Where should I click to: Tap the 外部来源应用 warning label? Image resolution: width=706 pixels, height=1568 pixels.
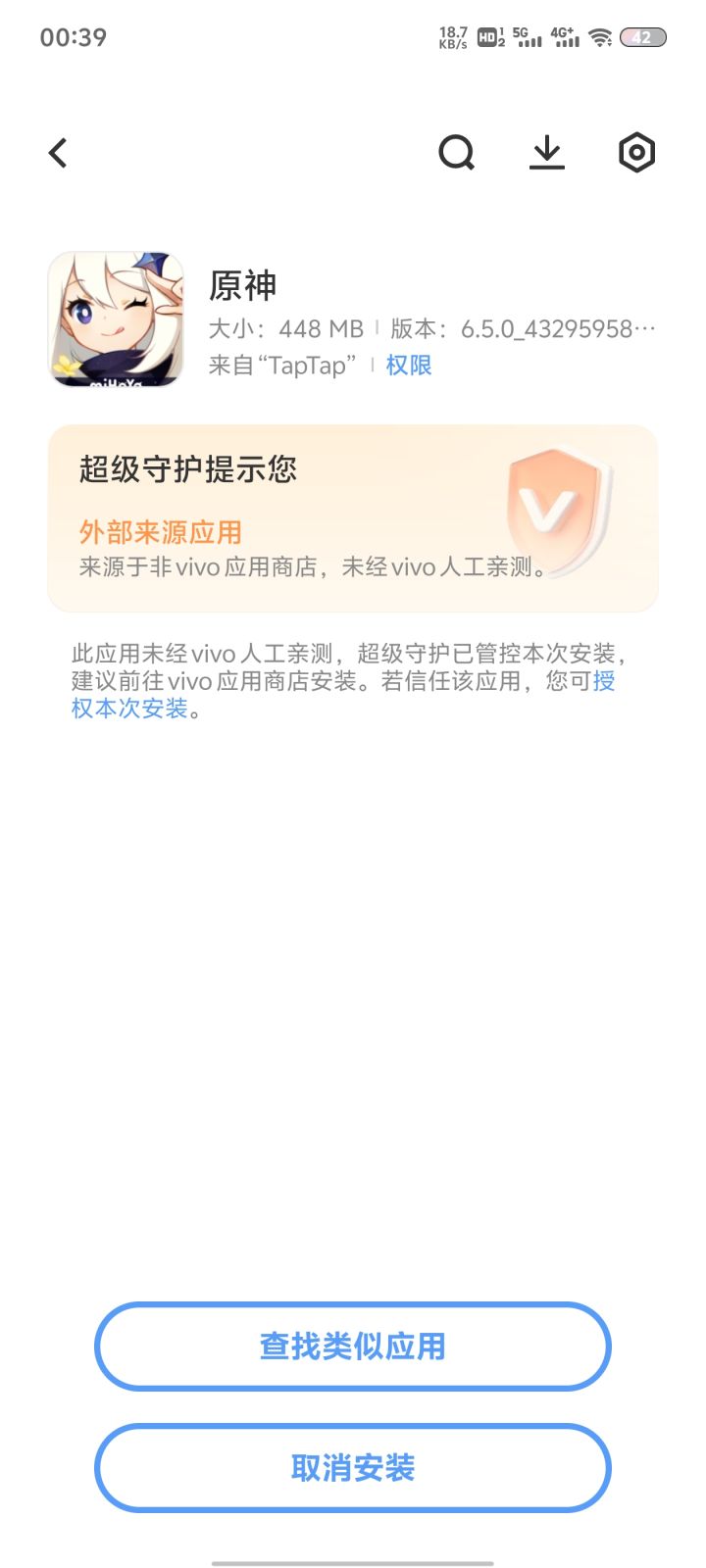(162, 531)
